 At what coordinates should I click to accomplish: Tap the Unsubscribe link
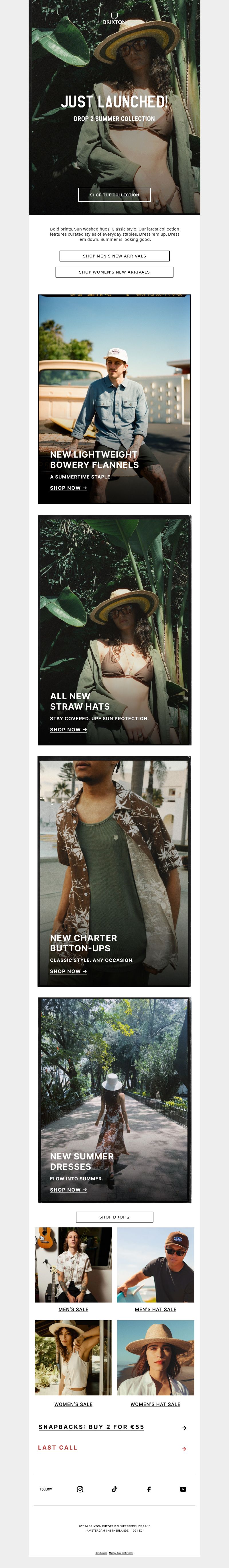click(x=101, y=1553)
